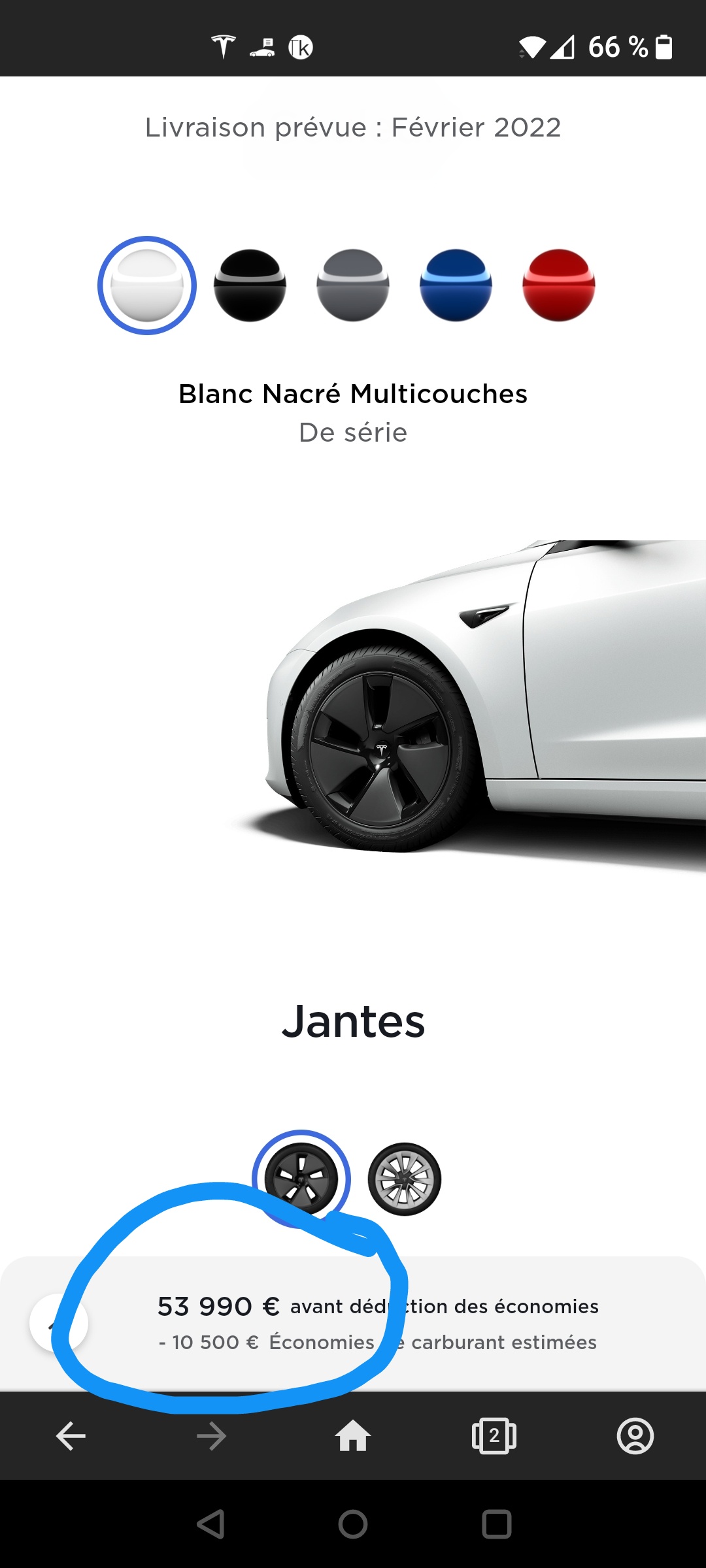Tap the system recent apps button
Viewport: 706px width, 1568px height.
pyautogui.click(x=497, y=1524)
